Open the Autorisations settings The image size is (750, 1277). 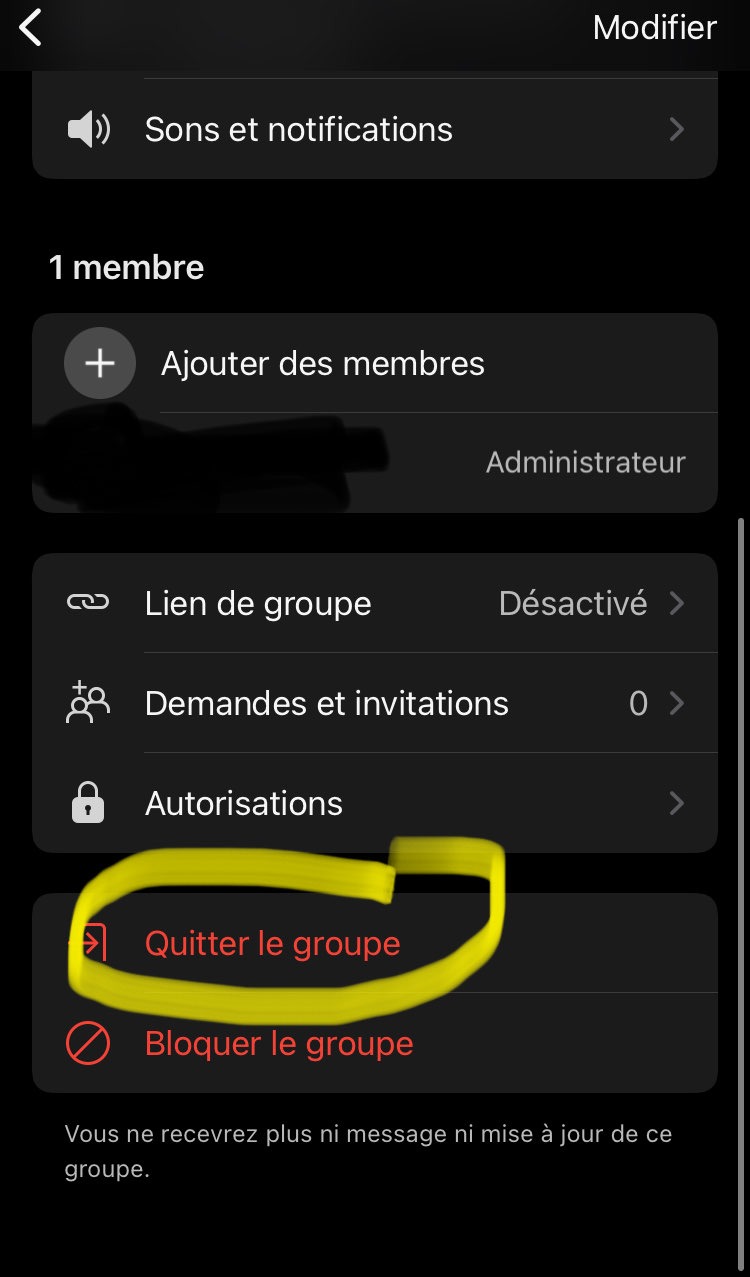pyautogui.click(x=374, y=804)
